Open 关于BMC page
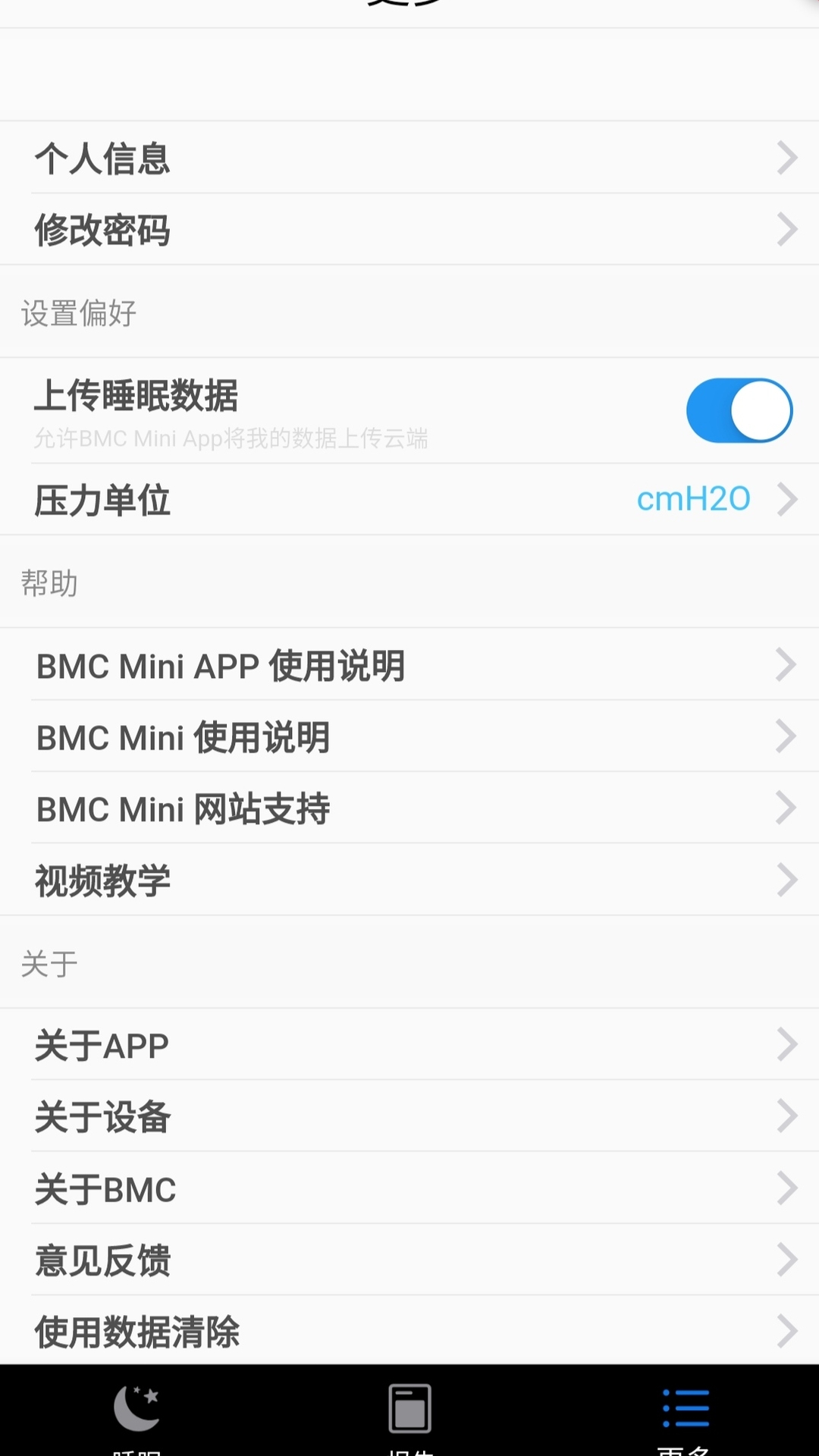Image resolution: width=819 pixels, height=1456 pixels. [409, 1188]
